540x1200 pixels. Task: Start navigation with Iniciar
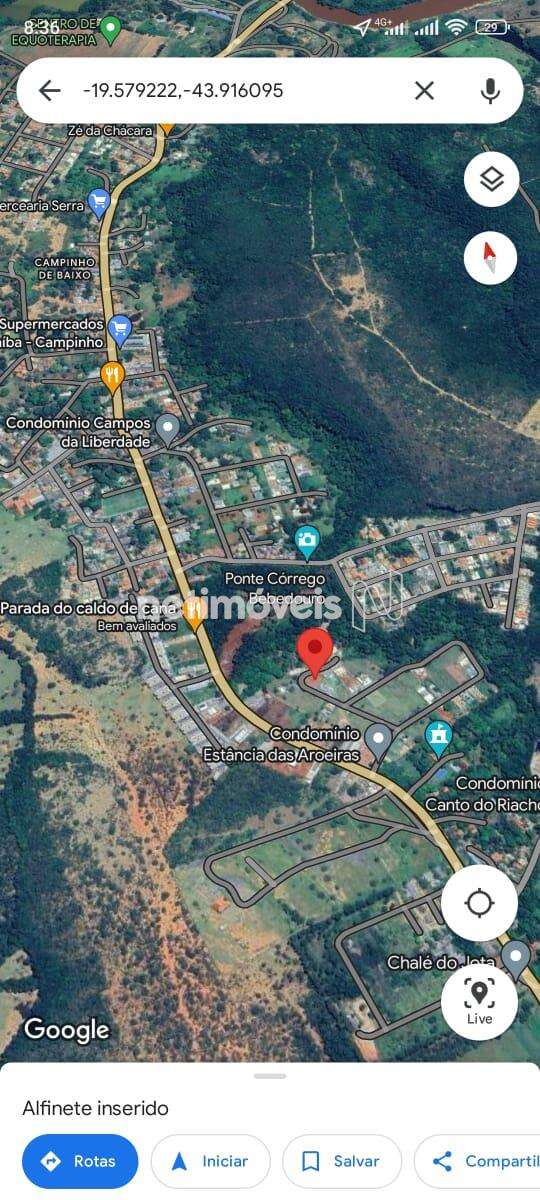pos(210,1161)
